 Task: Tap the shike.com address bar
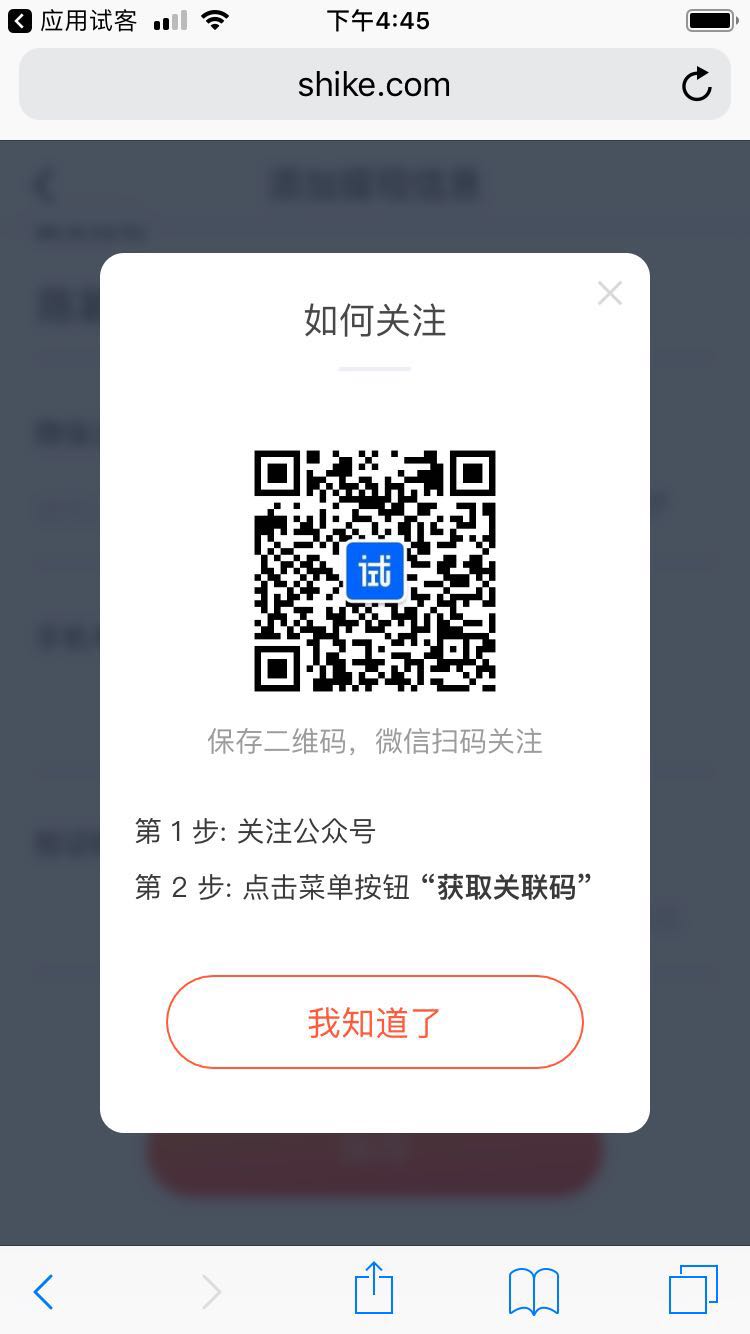click(373, 85)
